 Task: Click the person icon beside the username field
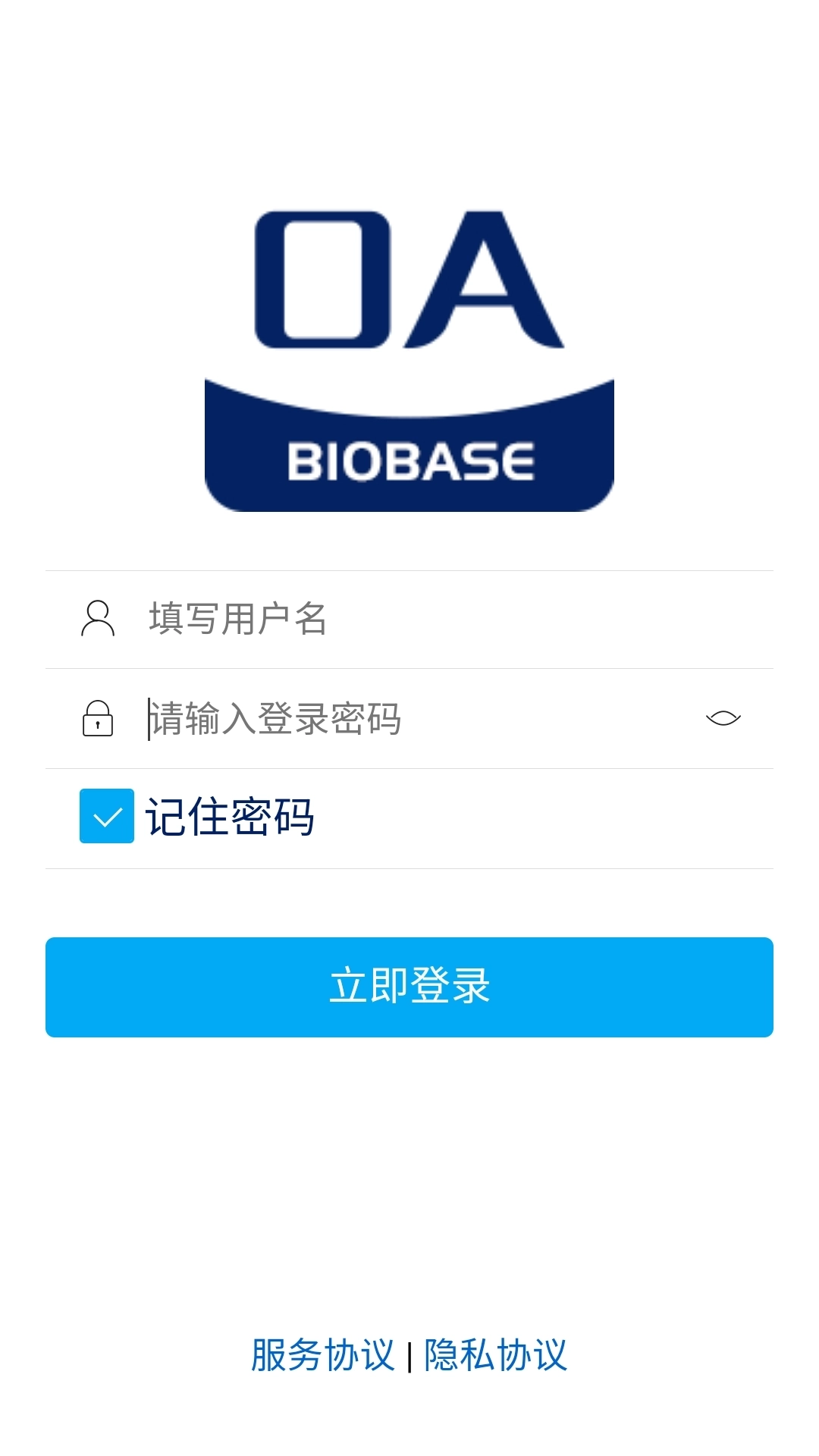[97, 617]
